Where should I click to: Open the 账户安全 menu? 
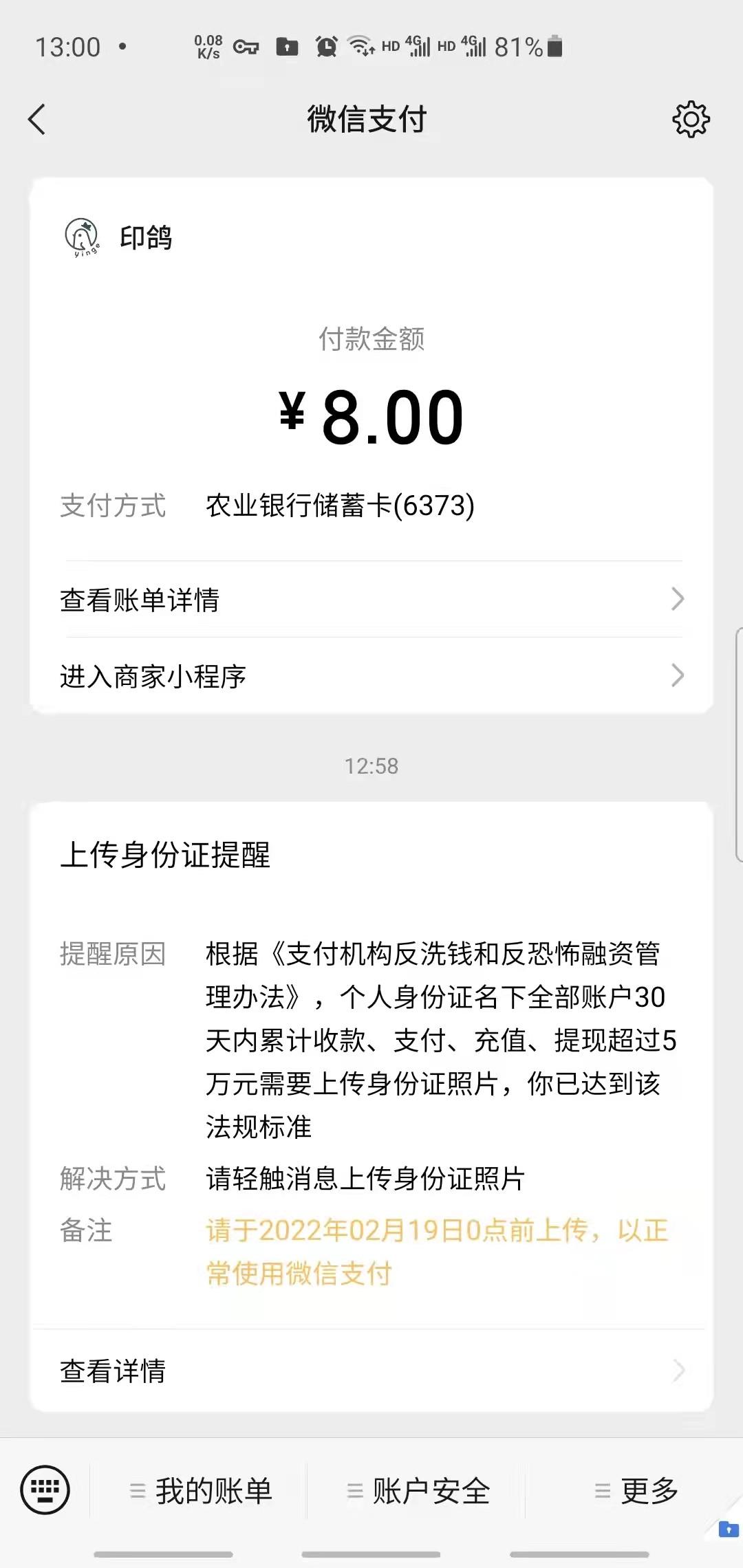[x=417, y=1491]
